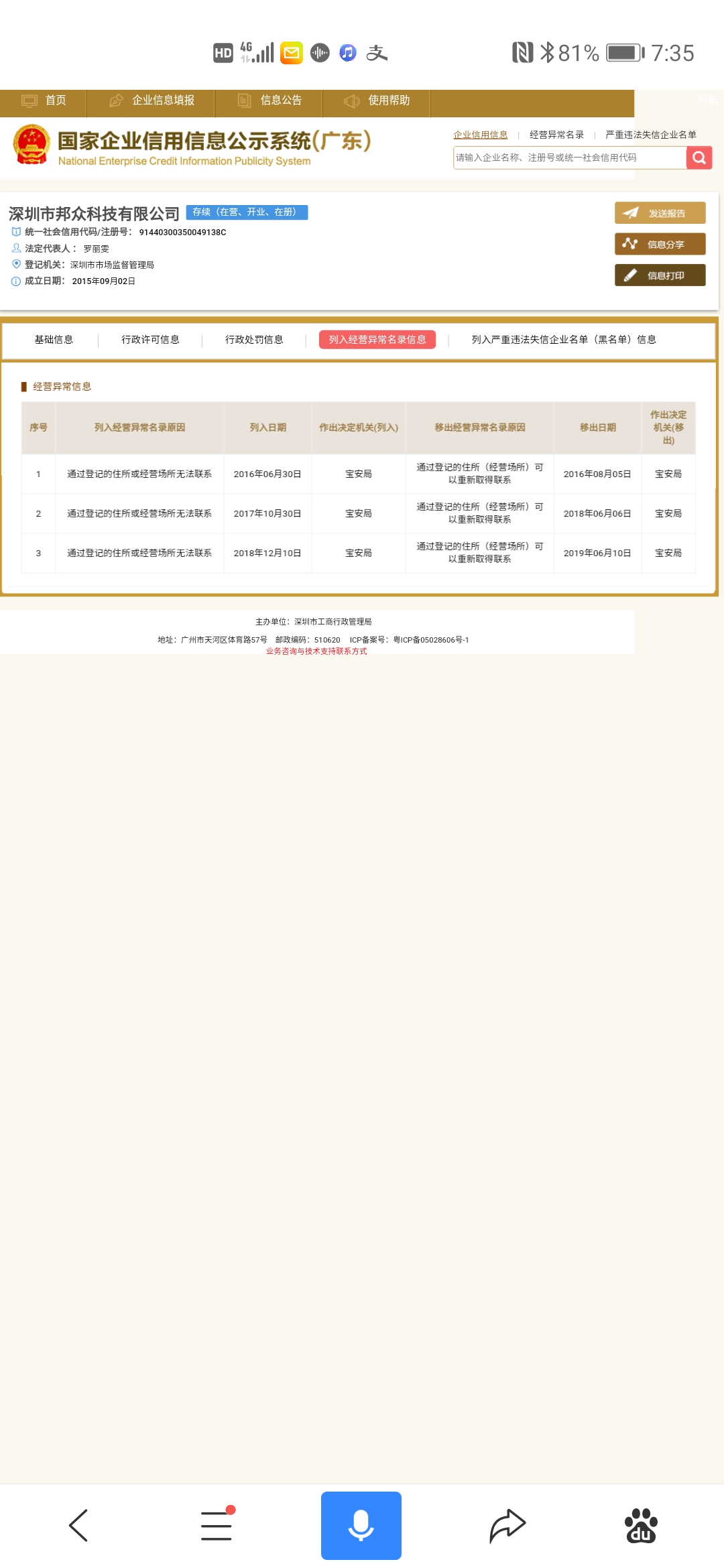Open 企业信息填报 in the top menu
This screenshot has height=1568, width=724.
[152, 101]
